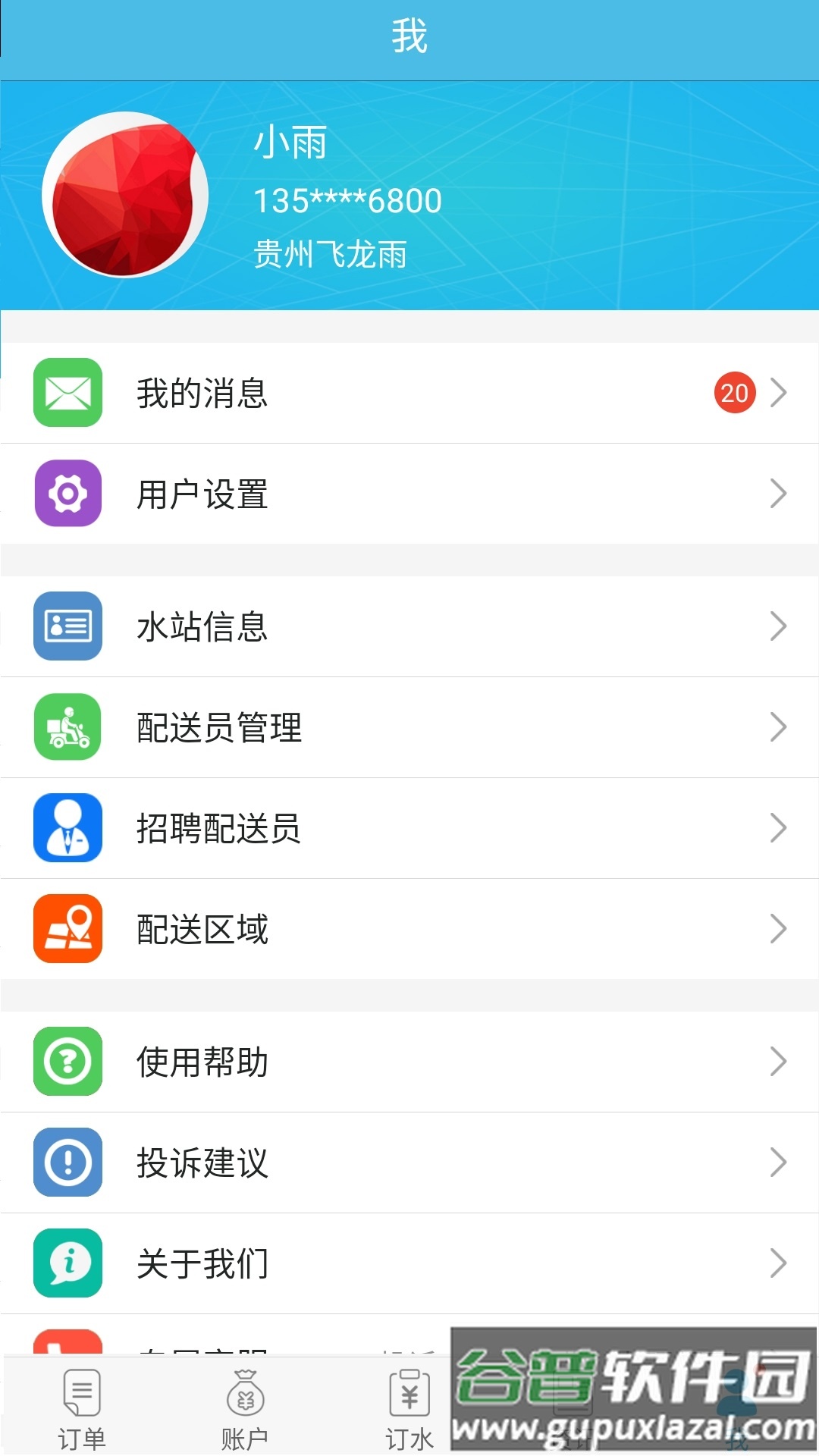Click the 投诉建议 list item
Image resolution: width=819 pixels, height=1456 pixels.
point(409,1162)
